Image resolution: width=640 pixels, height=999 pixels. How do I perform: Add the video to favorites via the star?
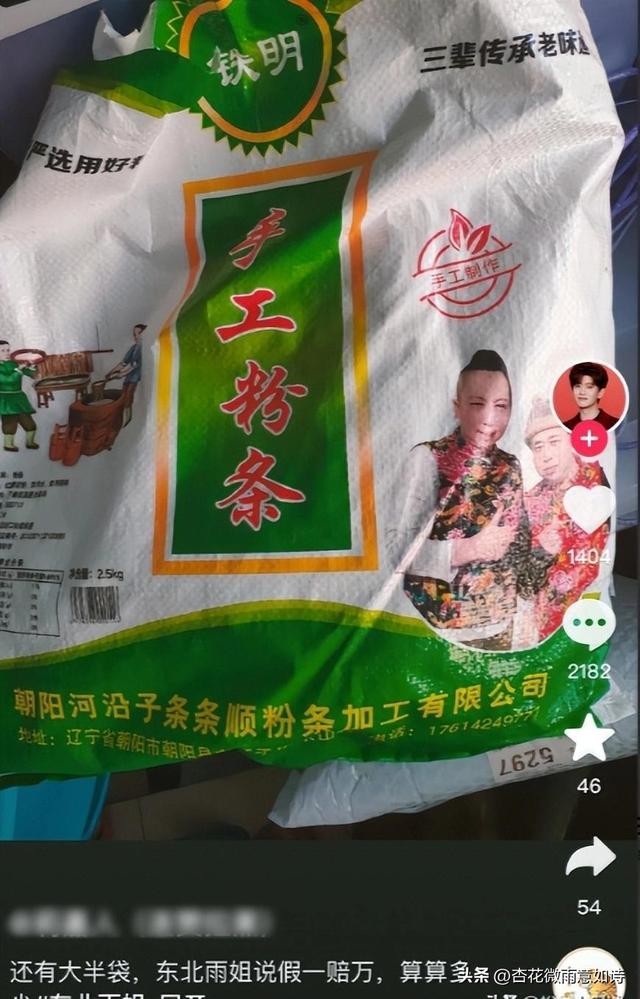[589, 739]
